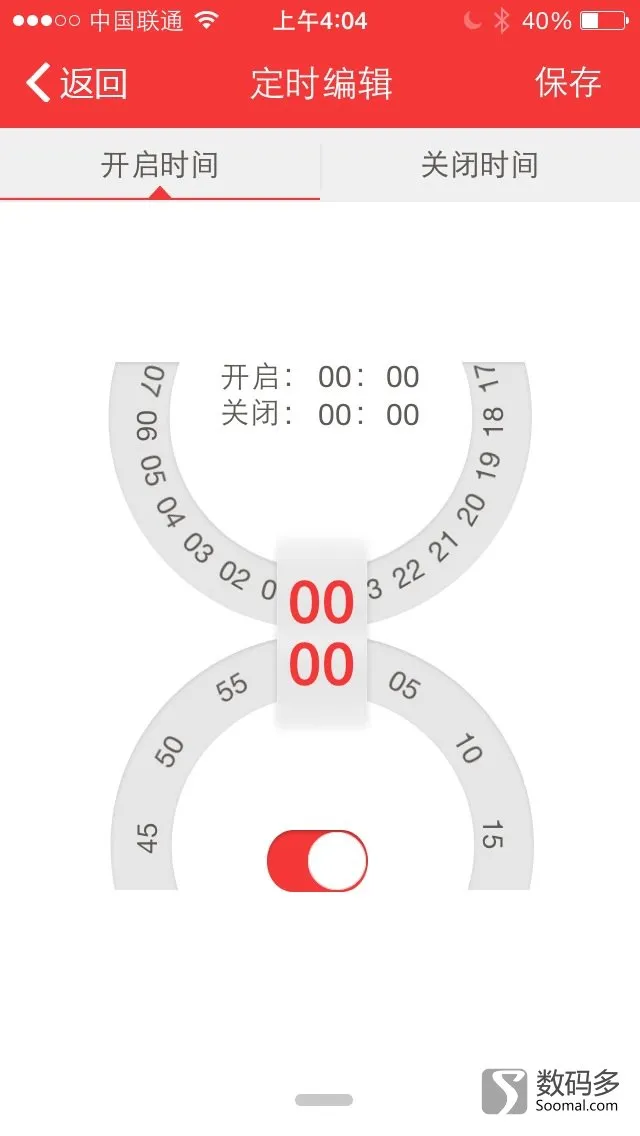Tap hour 20 on the hour dial
The image size is (640, 1136).
[472, 508]
